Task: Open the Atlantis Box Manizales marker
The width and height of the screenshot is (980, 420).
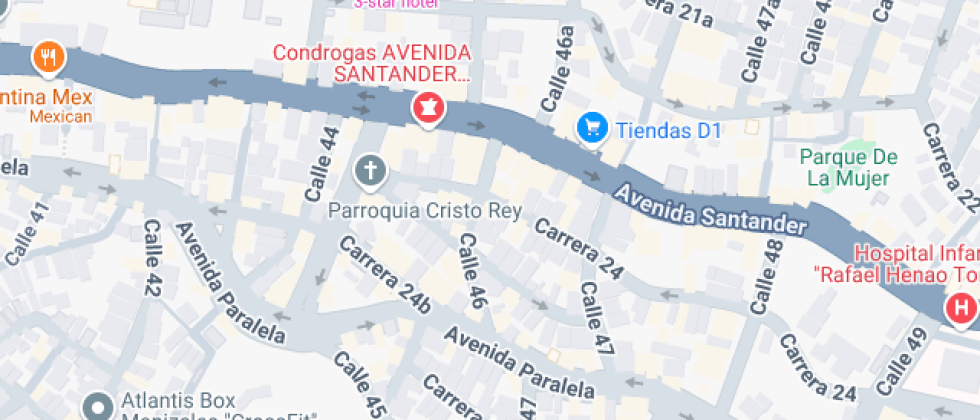Action: [98, 407]
